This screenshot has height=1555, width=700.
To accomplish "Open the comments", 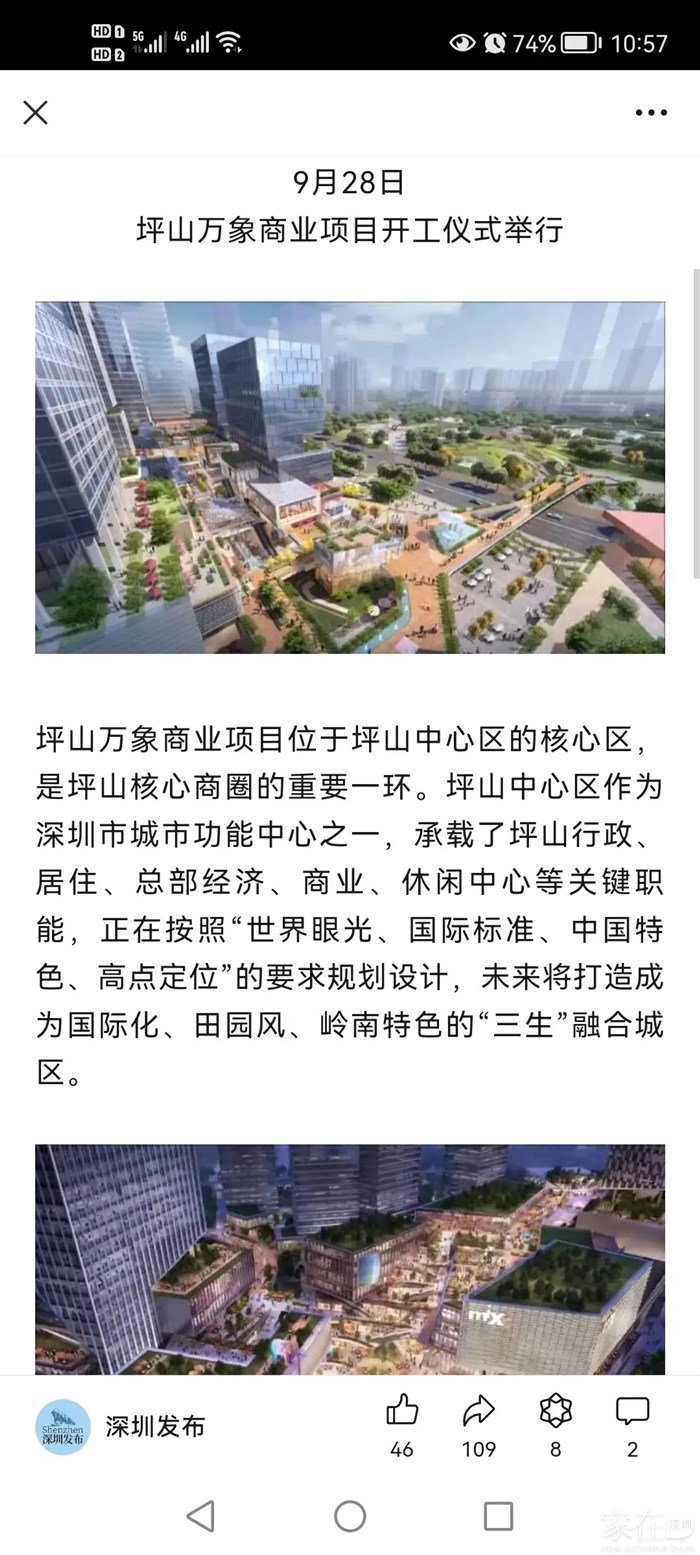I will tap(632, 1412).
